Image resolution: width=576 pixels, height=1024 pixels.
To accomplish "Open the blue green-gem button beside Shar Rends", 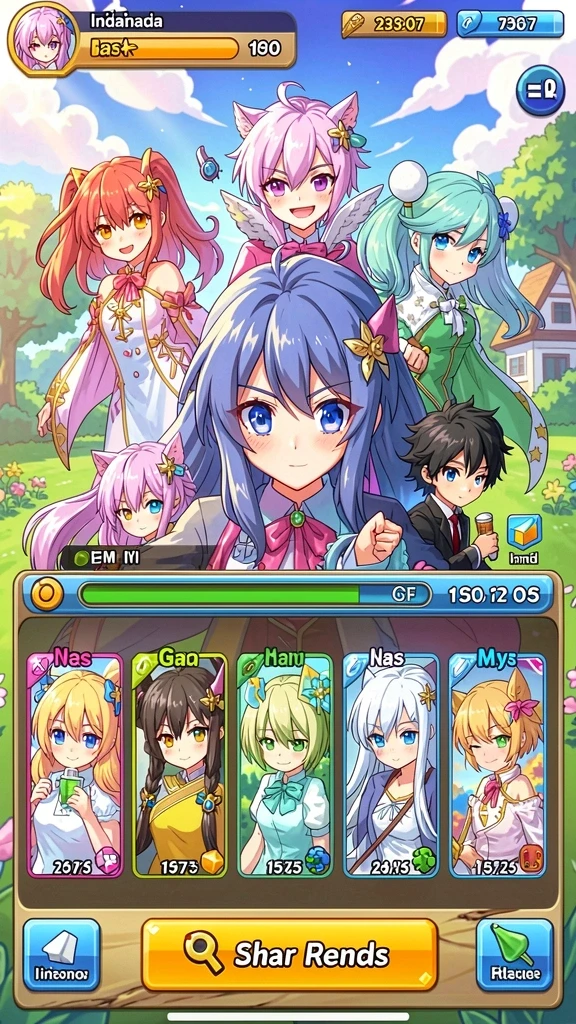I will [515, 955].
